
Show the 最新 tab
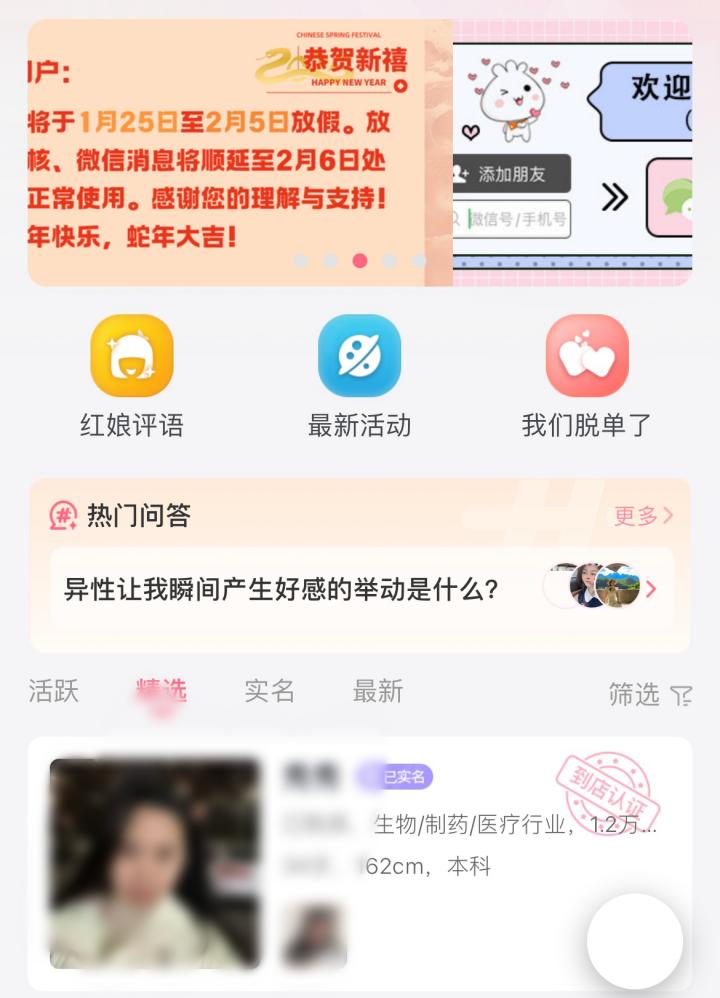pos(378,691)
